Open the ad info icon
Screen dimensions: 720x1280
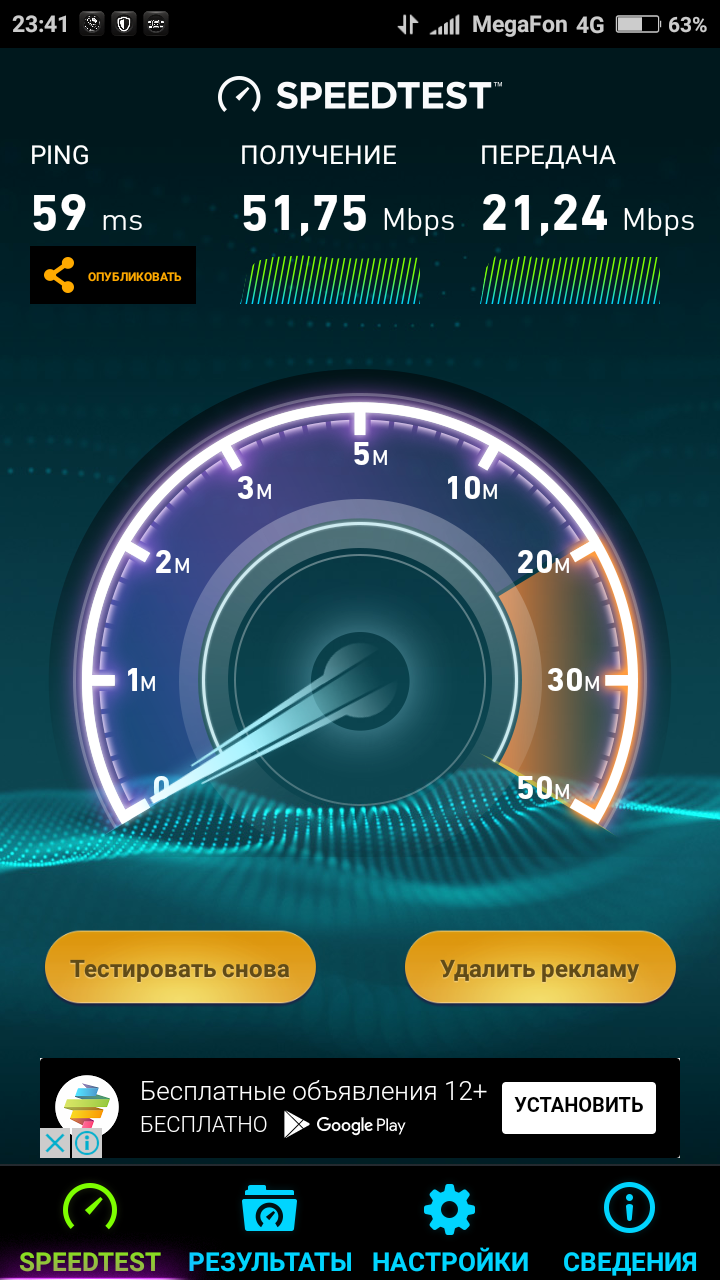[88, 1143]
